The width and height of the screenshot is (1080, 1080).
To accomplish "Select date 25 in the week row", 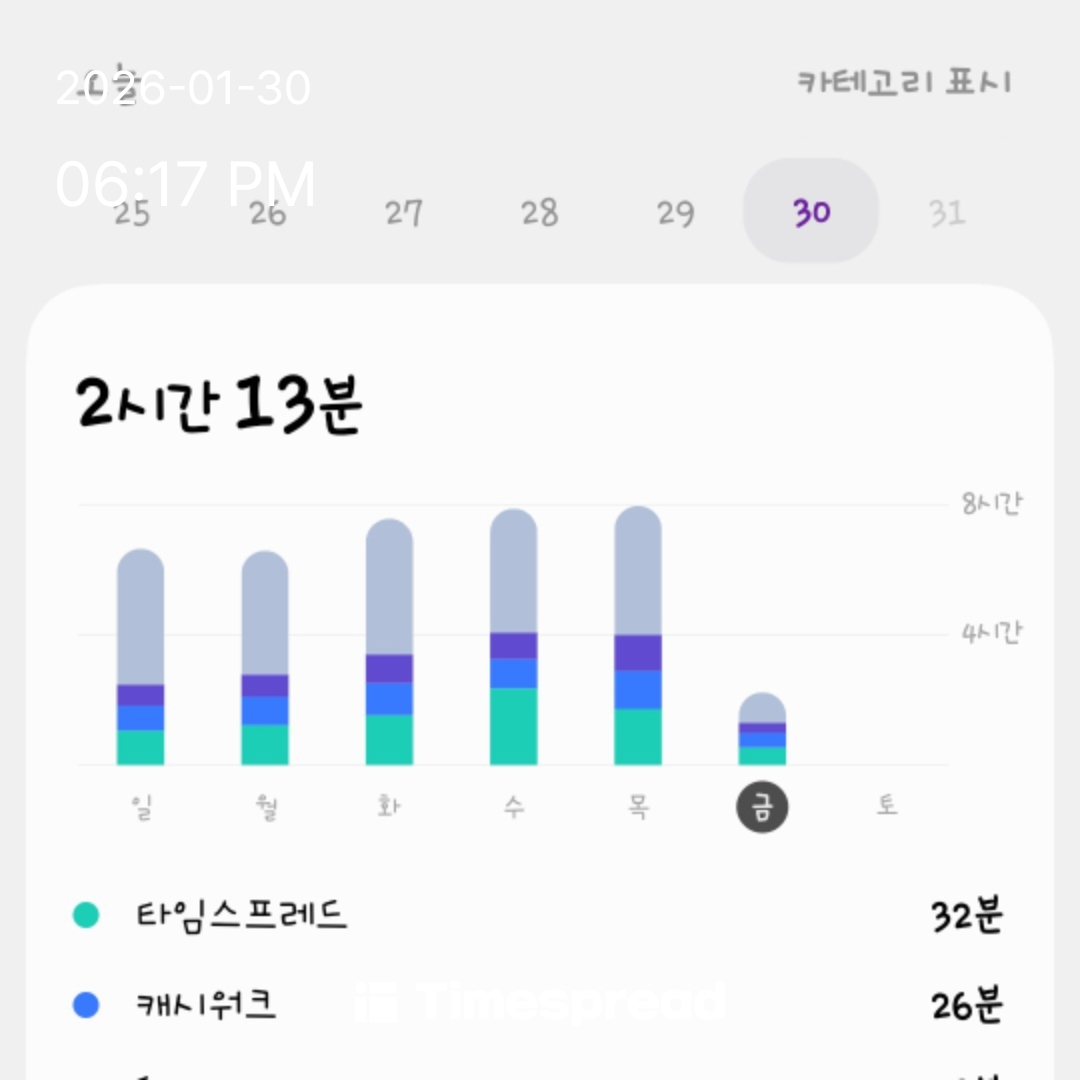I will tap(131, 212).
